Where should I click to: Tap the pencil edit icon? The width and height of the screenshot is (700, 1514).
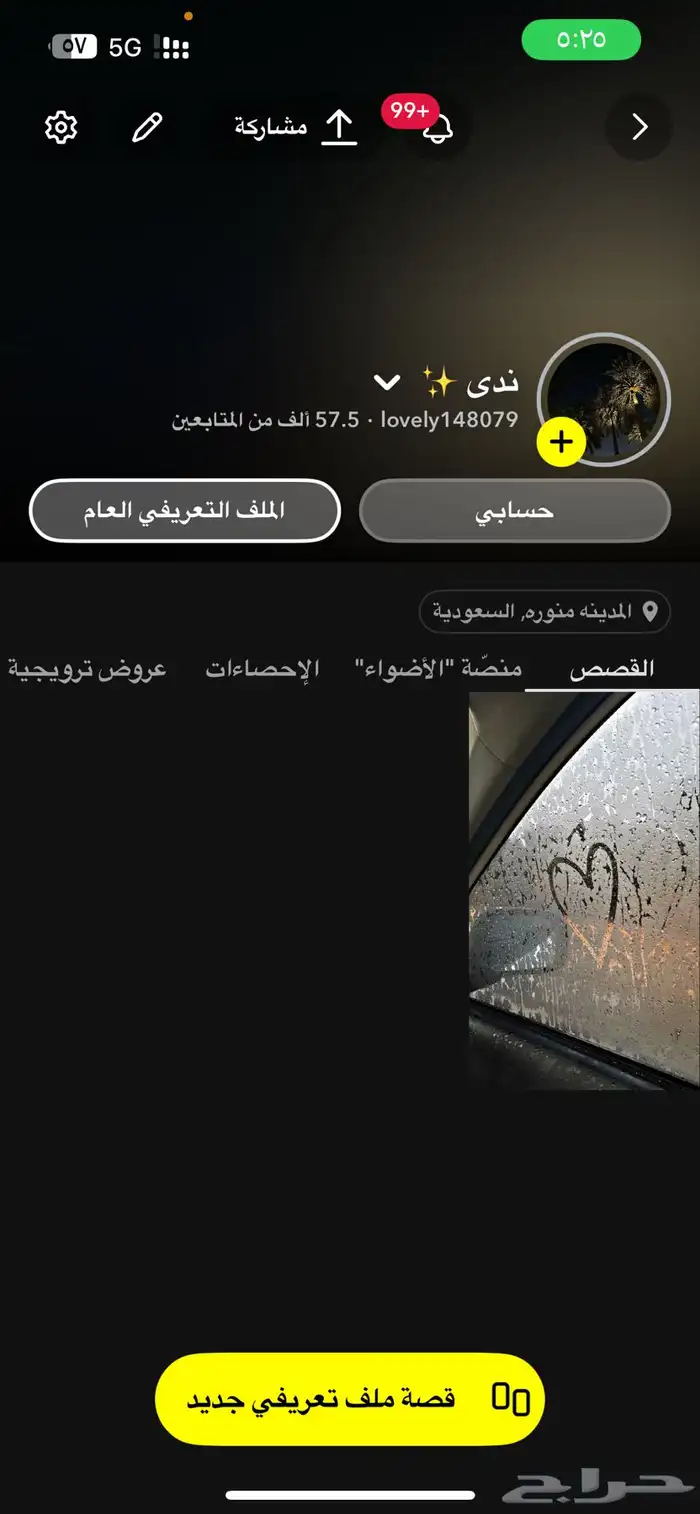pos(147,127)
